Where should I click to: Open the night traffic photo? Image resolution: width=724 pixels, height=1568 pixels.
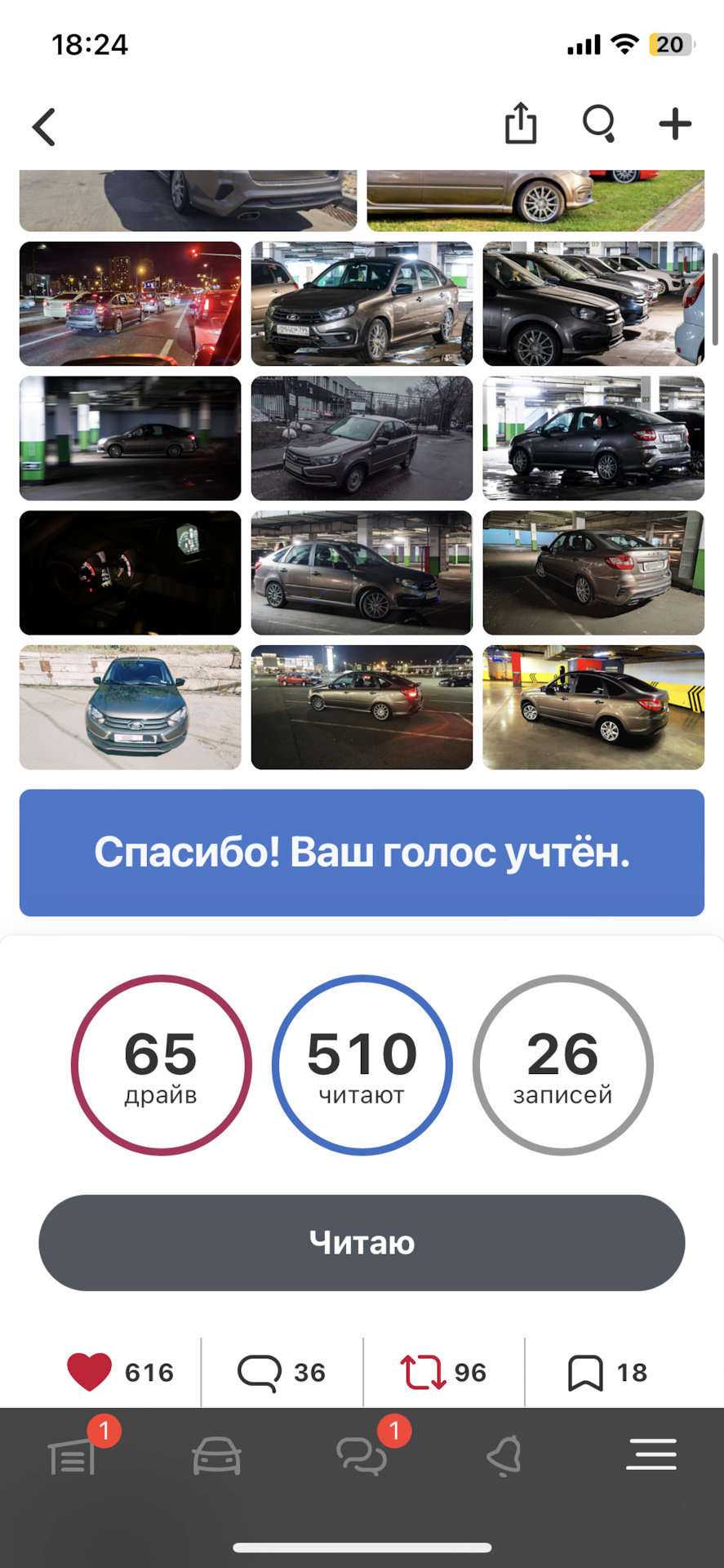[131, 304]
